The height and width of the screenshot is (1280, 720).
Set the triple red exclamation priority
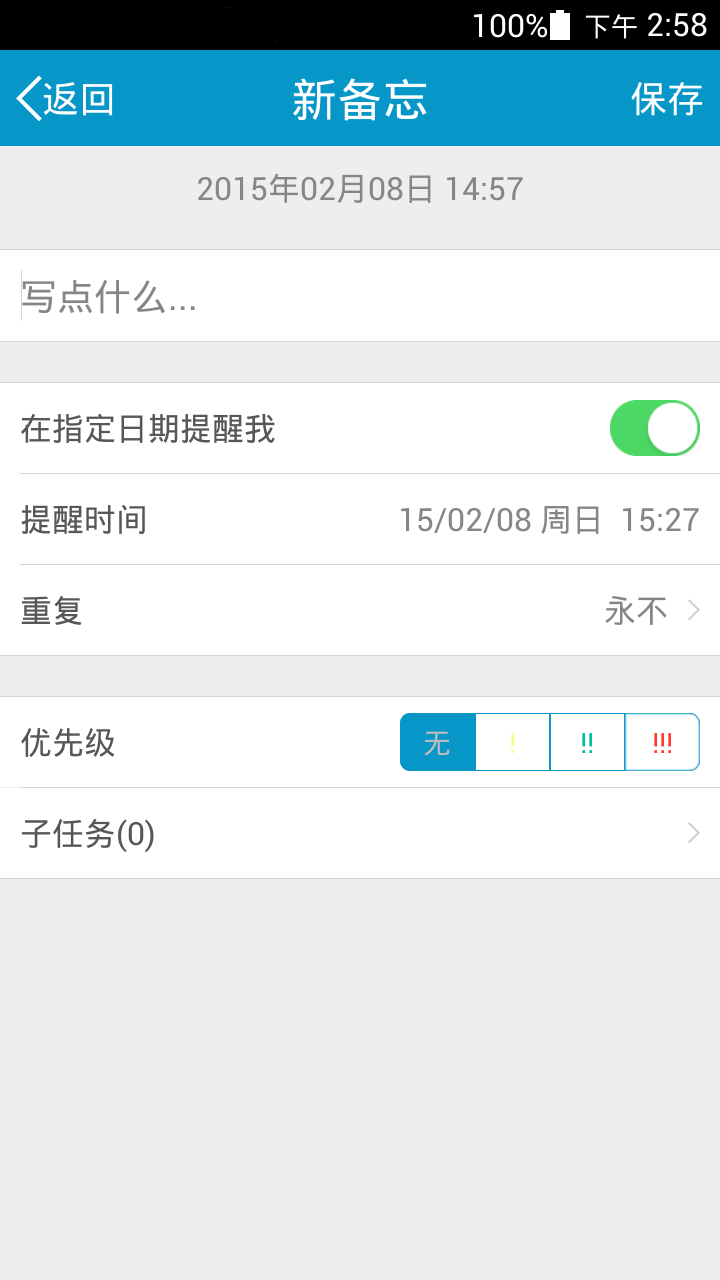[x=662, y=742]
